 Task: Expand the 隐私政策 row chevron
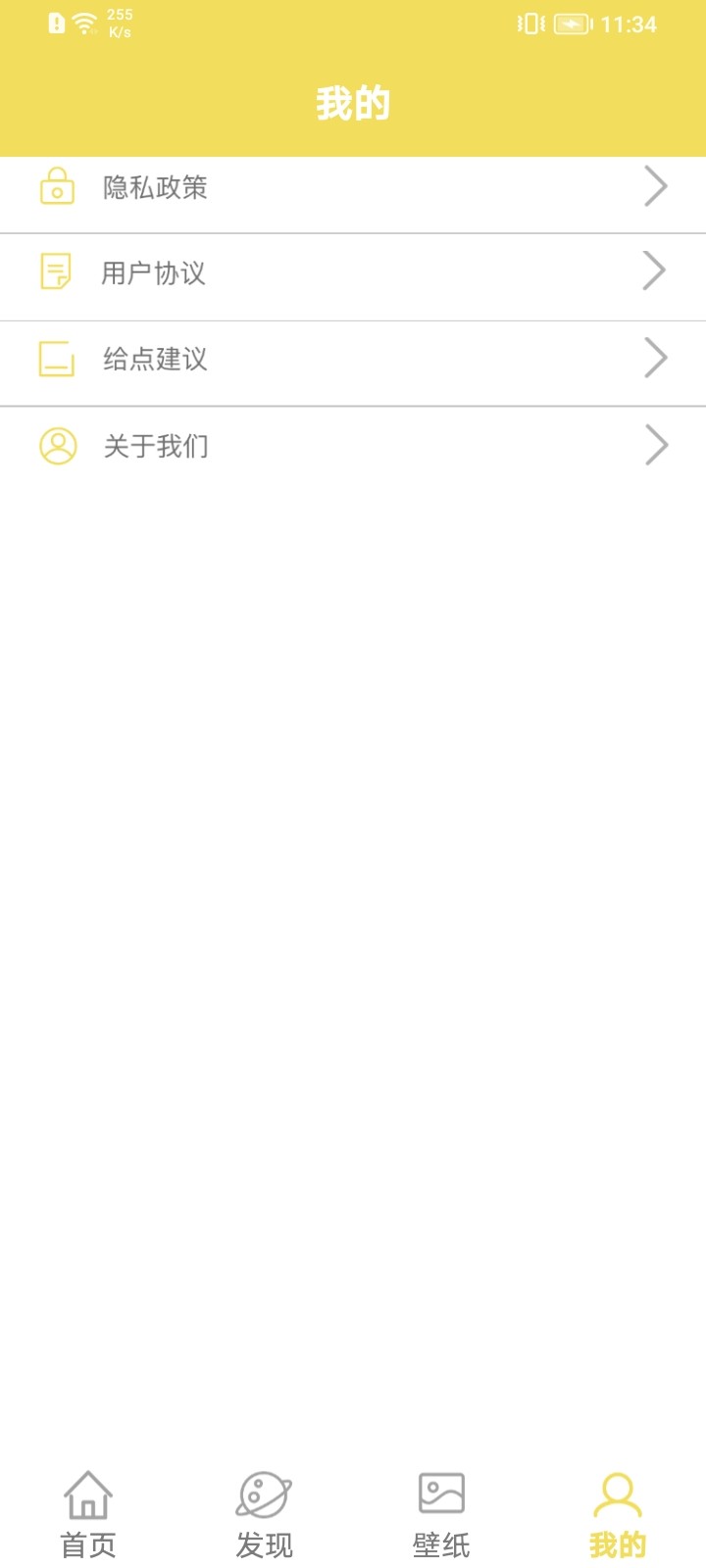point(654,186)
